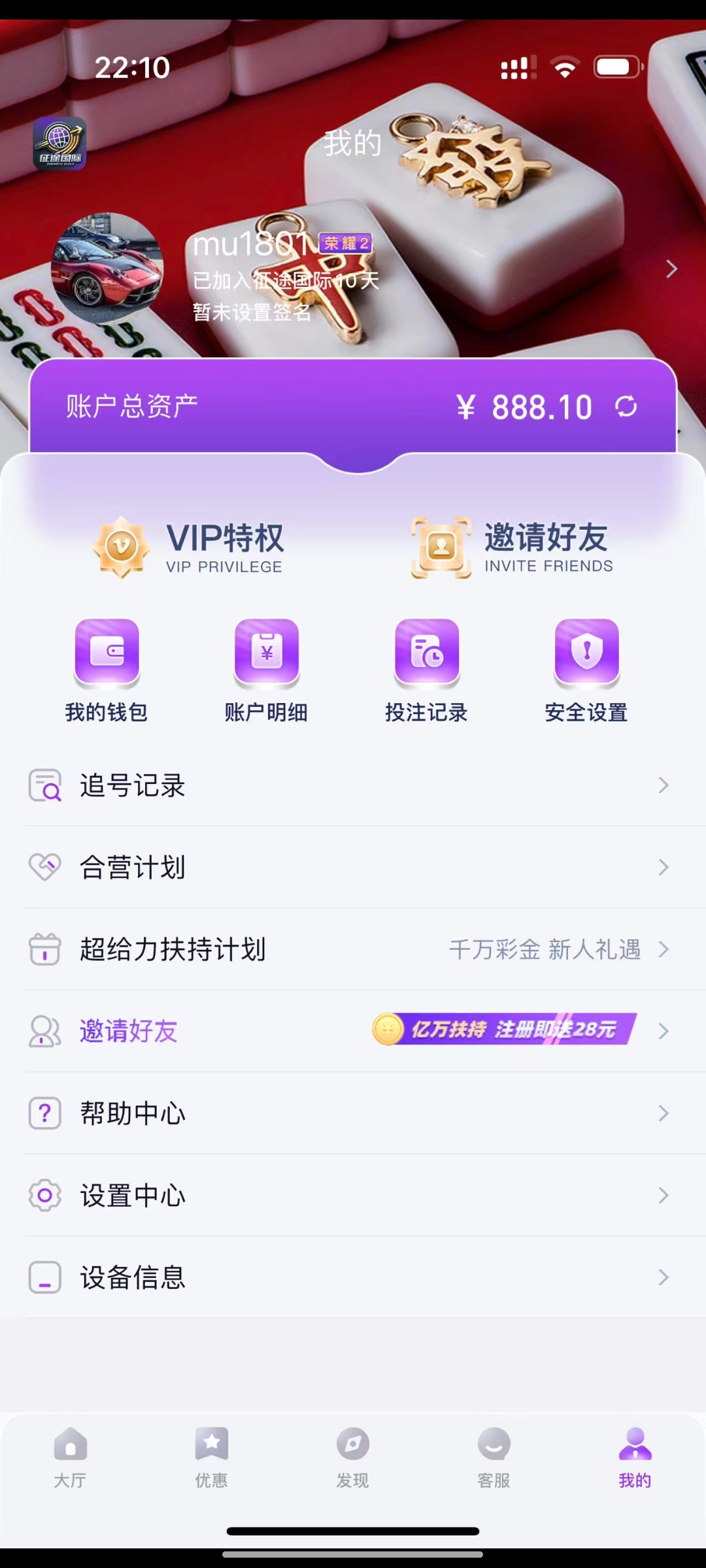Switch to the 优惠 tab
706x1568 pixels.
click(x=211, y=1458)
